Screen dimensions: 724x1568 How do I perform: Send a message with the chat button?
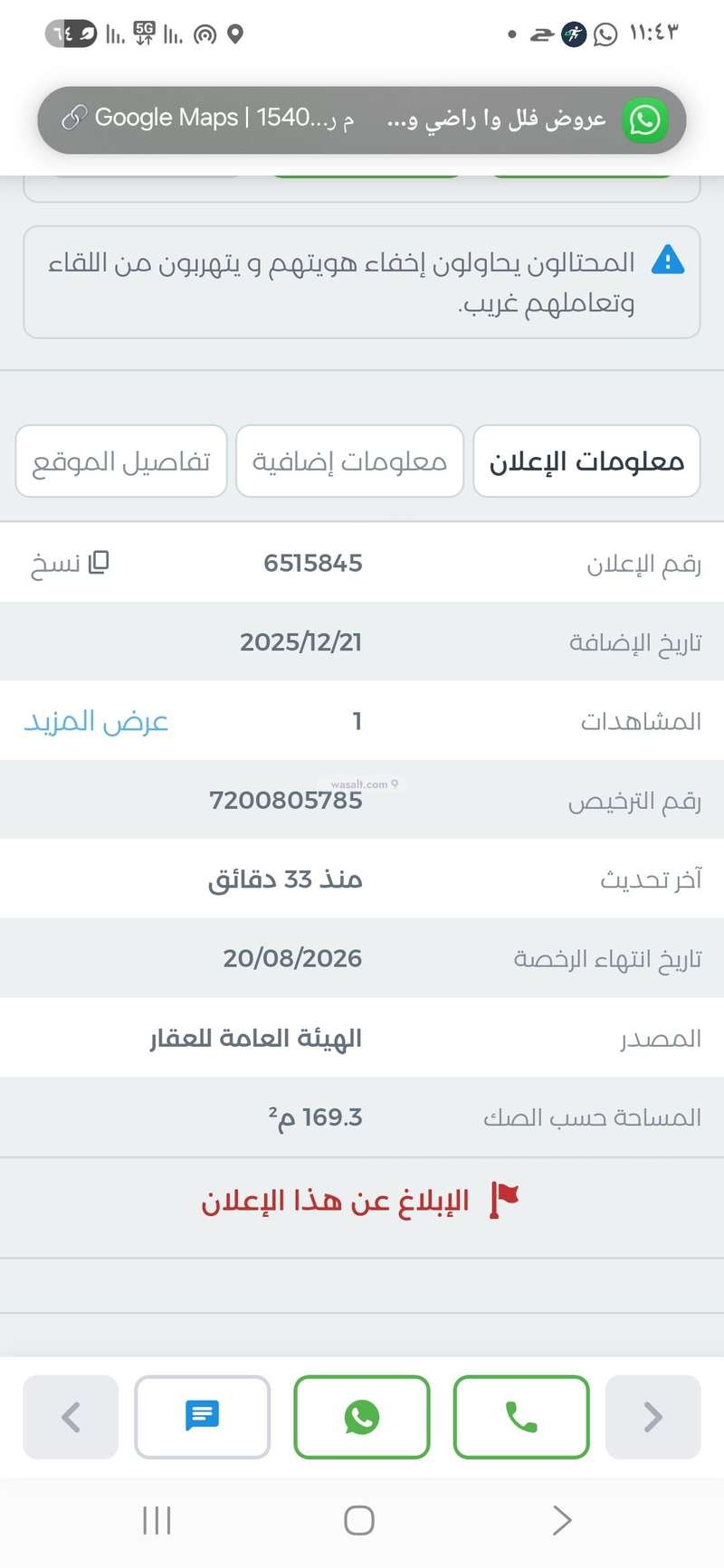(x=203, y=1417)
